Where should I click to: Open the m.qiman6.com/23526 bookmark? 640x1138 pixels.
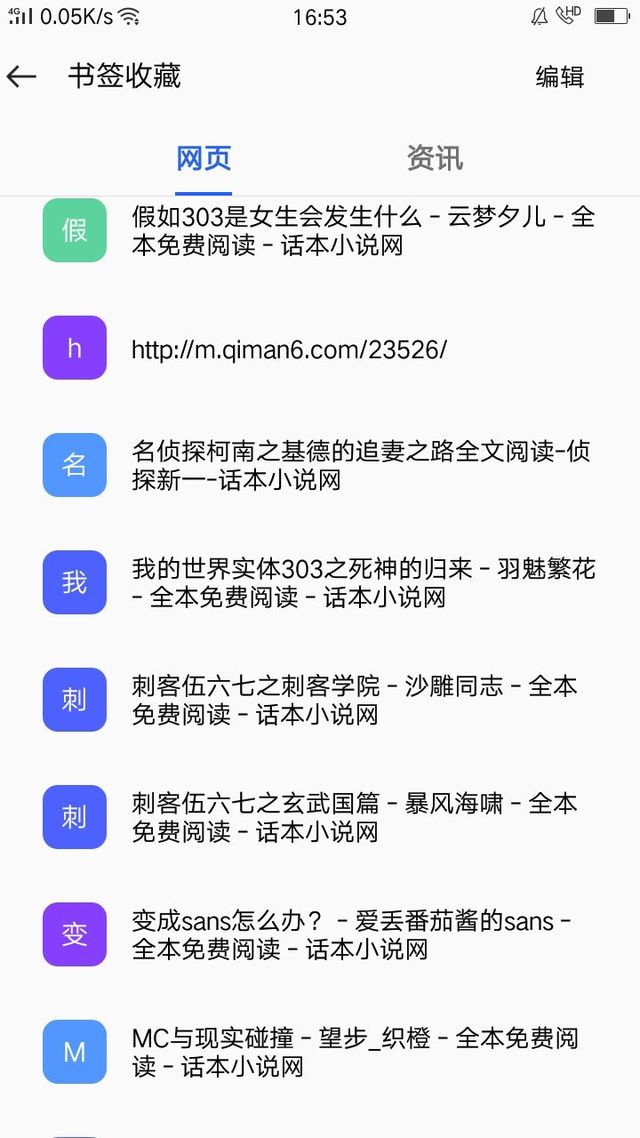tap(320, 348)
